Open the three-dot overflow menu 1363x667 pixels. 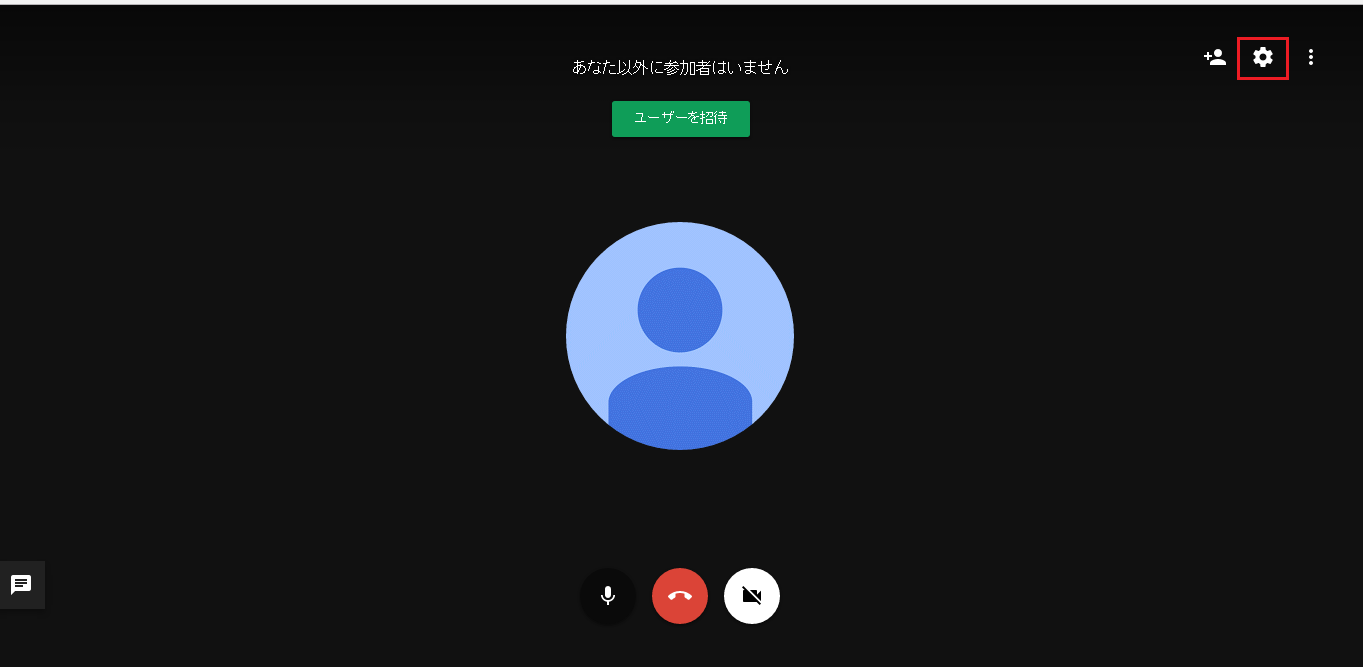pyautogui.click(x=1311, y=58)
